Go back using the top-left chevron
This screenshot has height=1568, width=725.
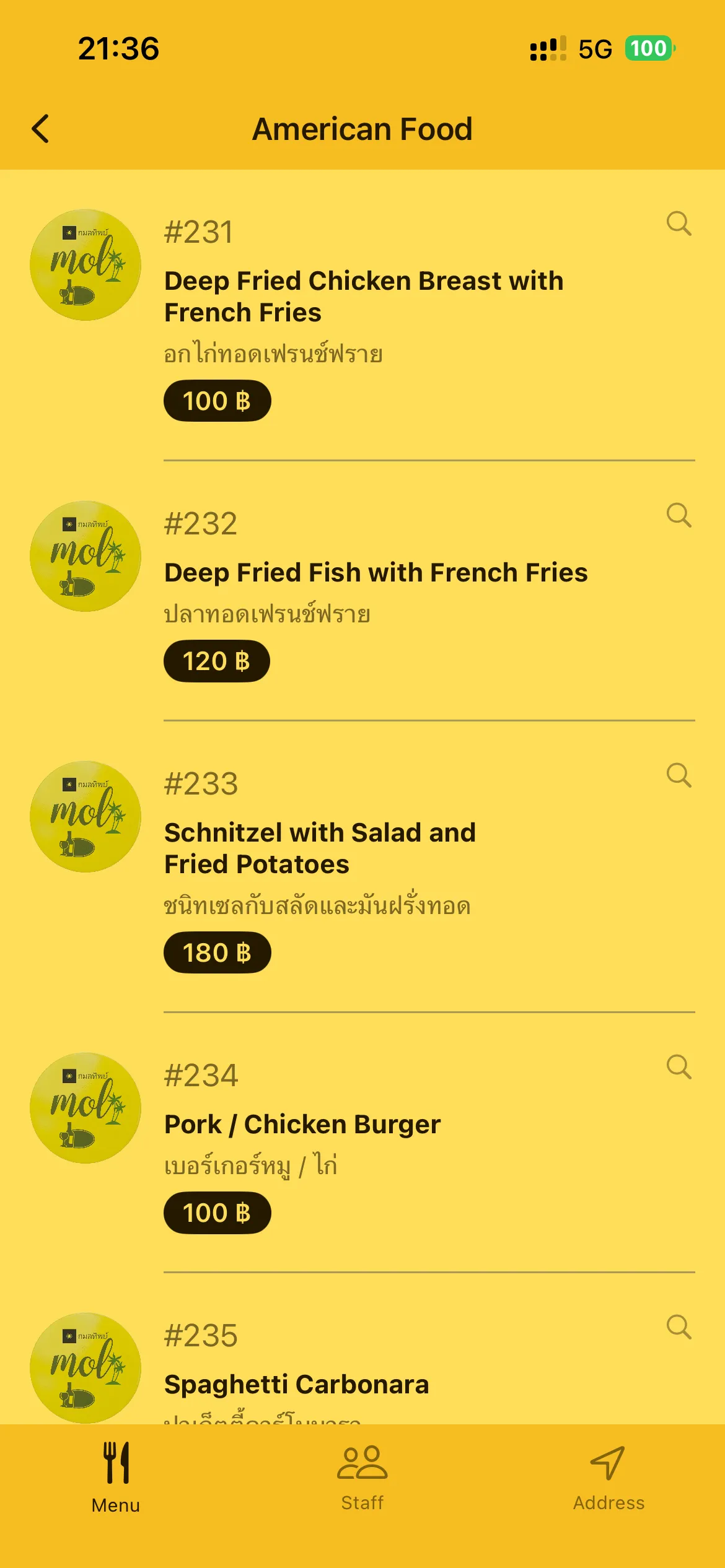coord(41,128)
